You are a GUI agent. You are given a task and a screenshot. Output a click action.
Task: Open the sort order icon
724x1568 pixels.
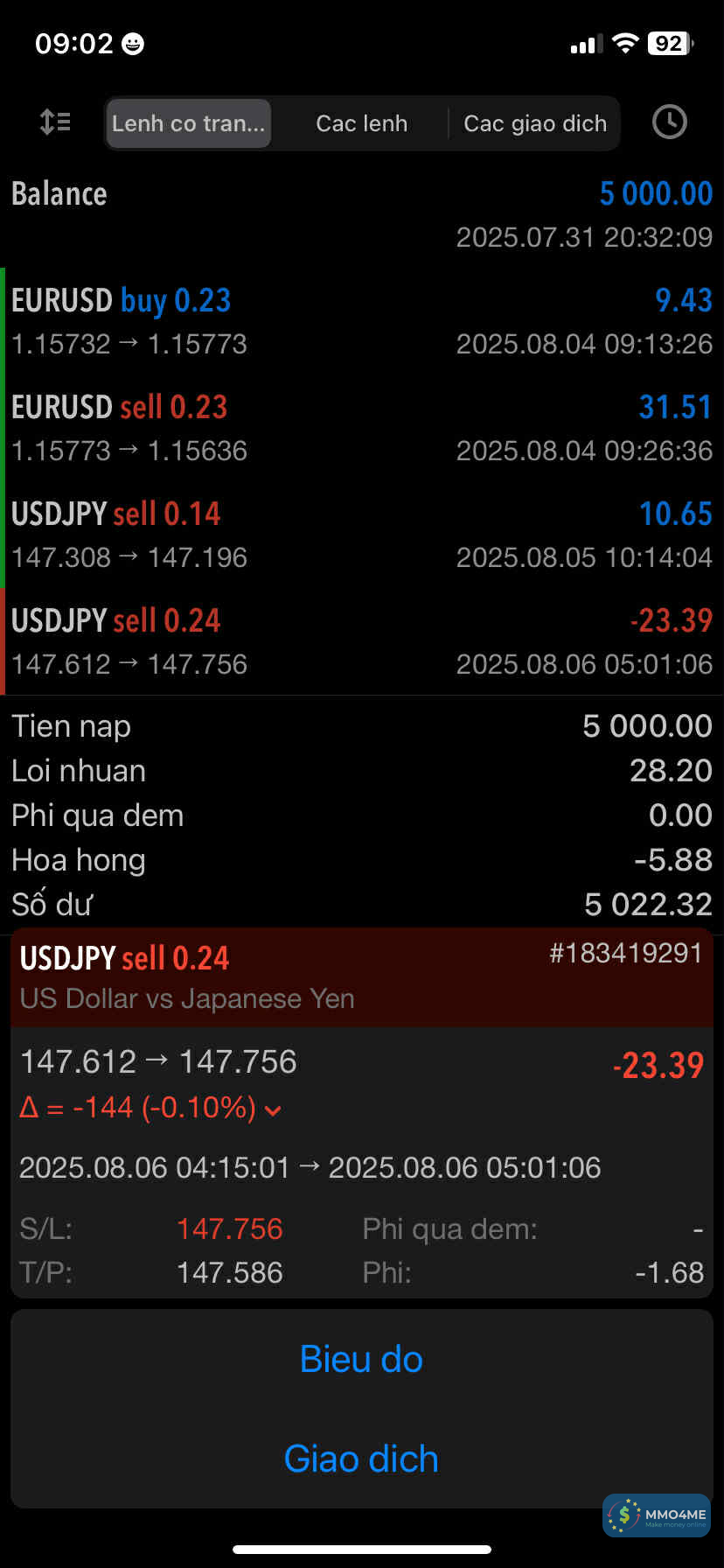click(x=55, y=122)
